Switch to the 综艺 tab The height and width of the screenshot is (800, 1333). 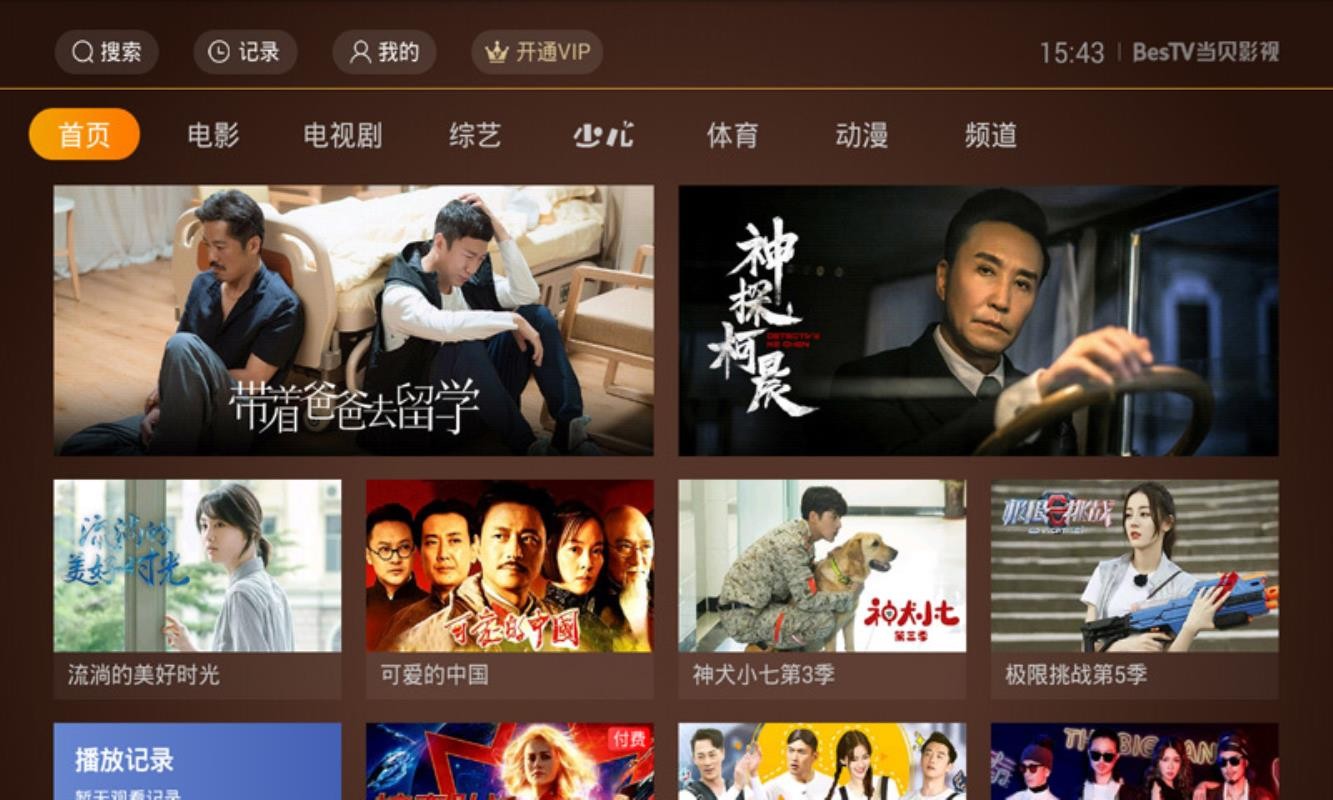[474, 135]
